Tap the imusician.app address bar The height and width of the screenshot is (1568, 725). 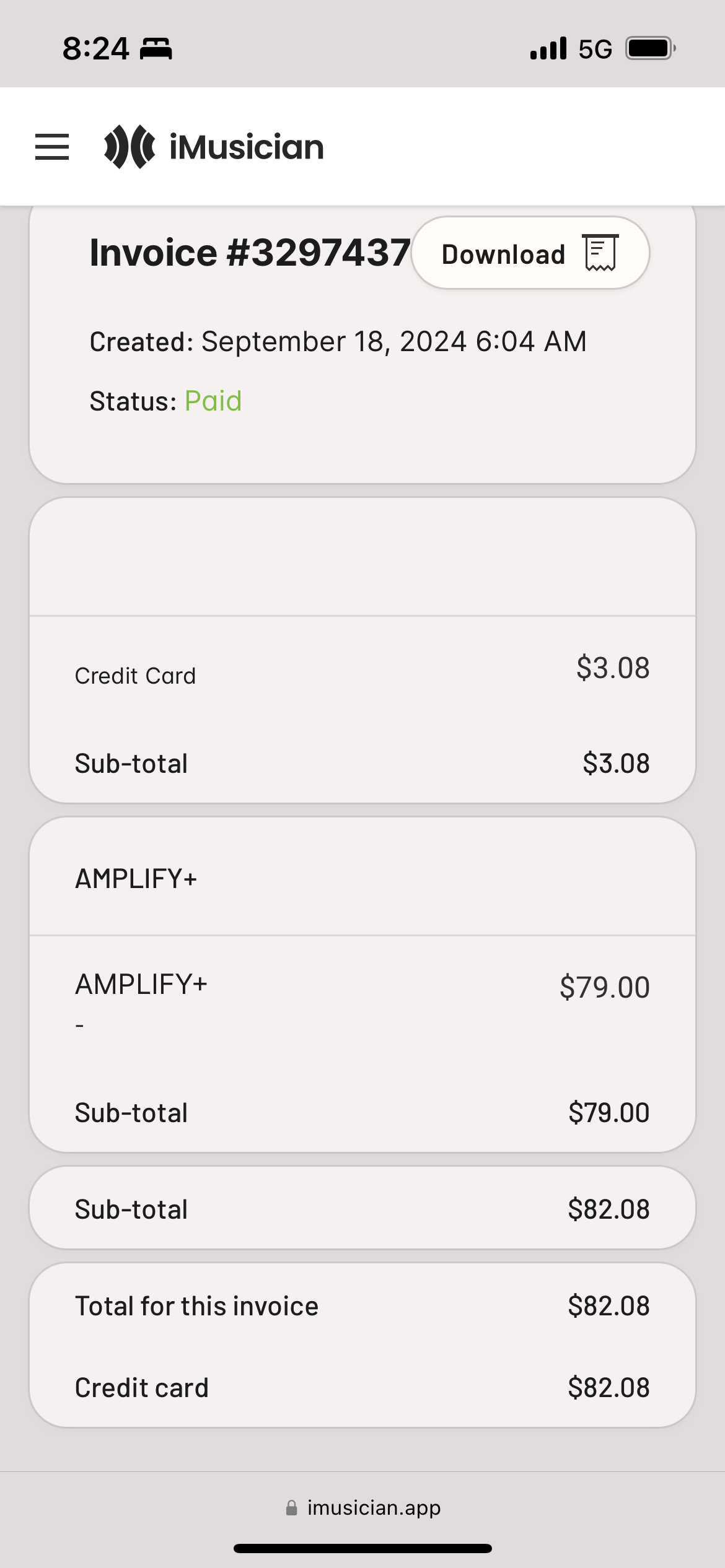(363, 1507)
